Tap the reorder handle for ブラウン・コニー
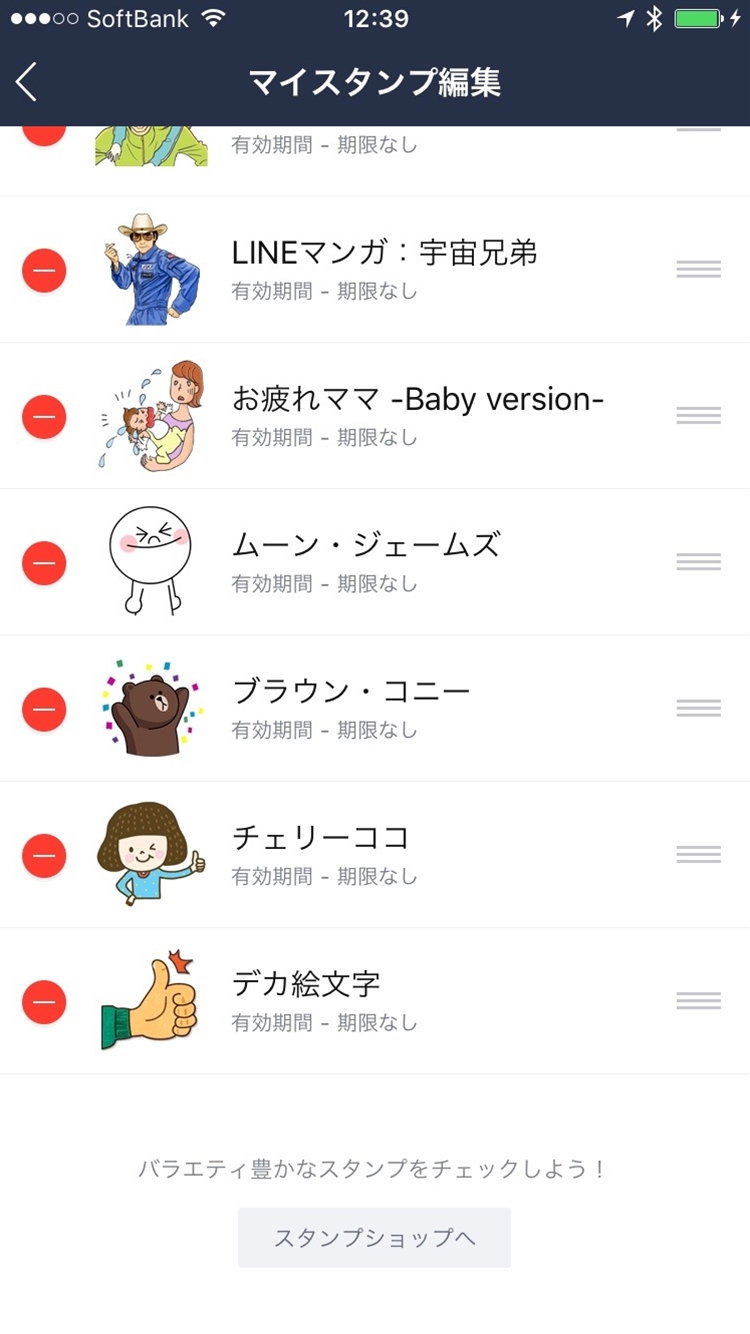750x1334 pixels. (698, 708)
